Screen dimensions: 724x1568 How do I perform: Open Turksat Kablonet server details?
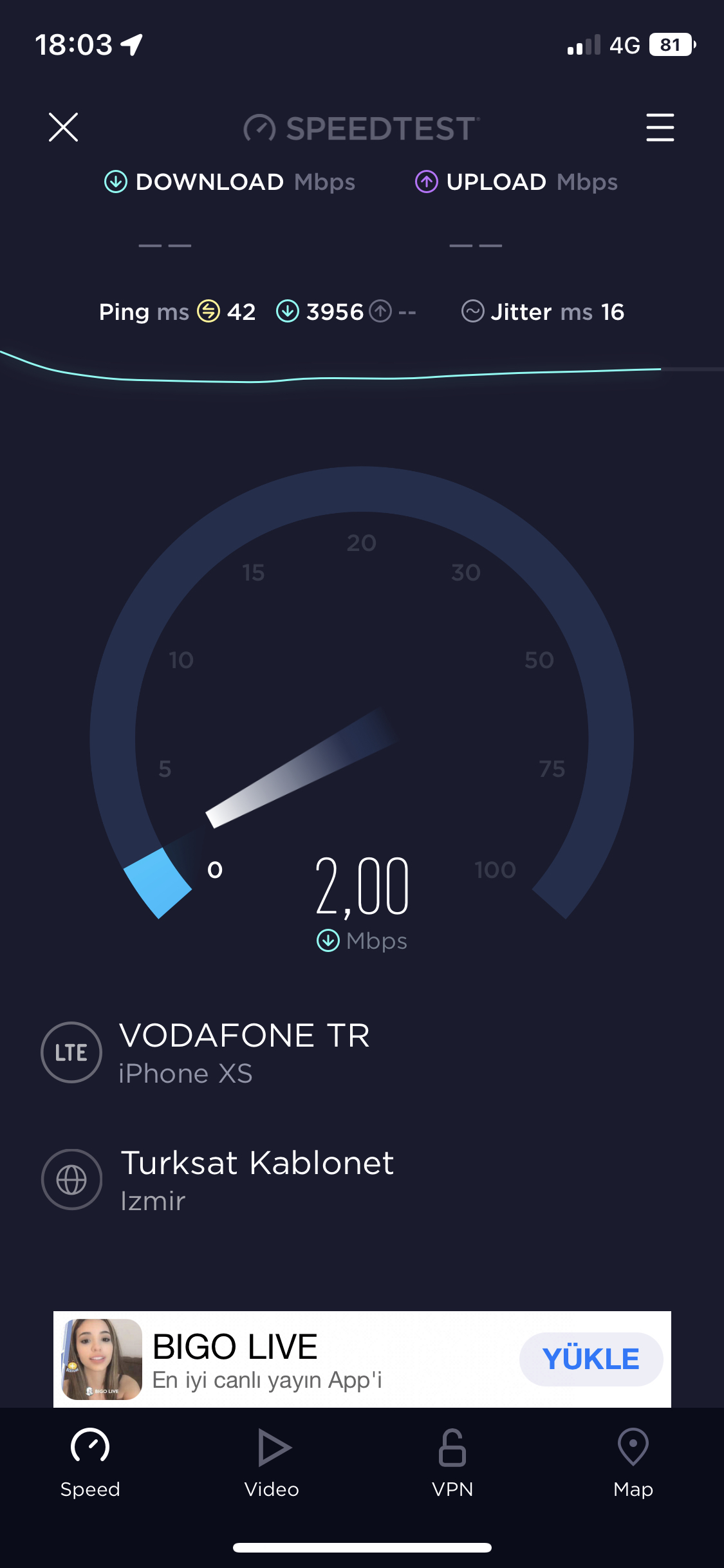pyautogui.click(x=219, y=1180)
